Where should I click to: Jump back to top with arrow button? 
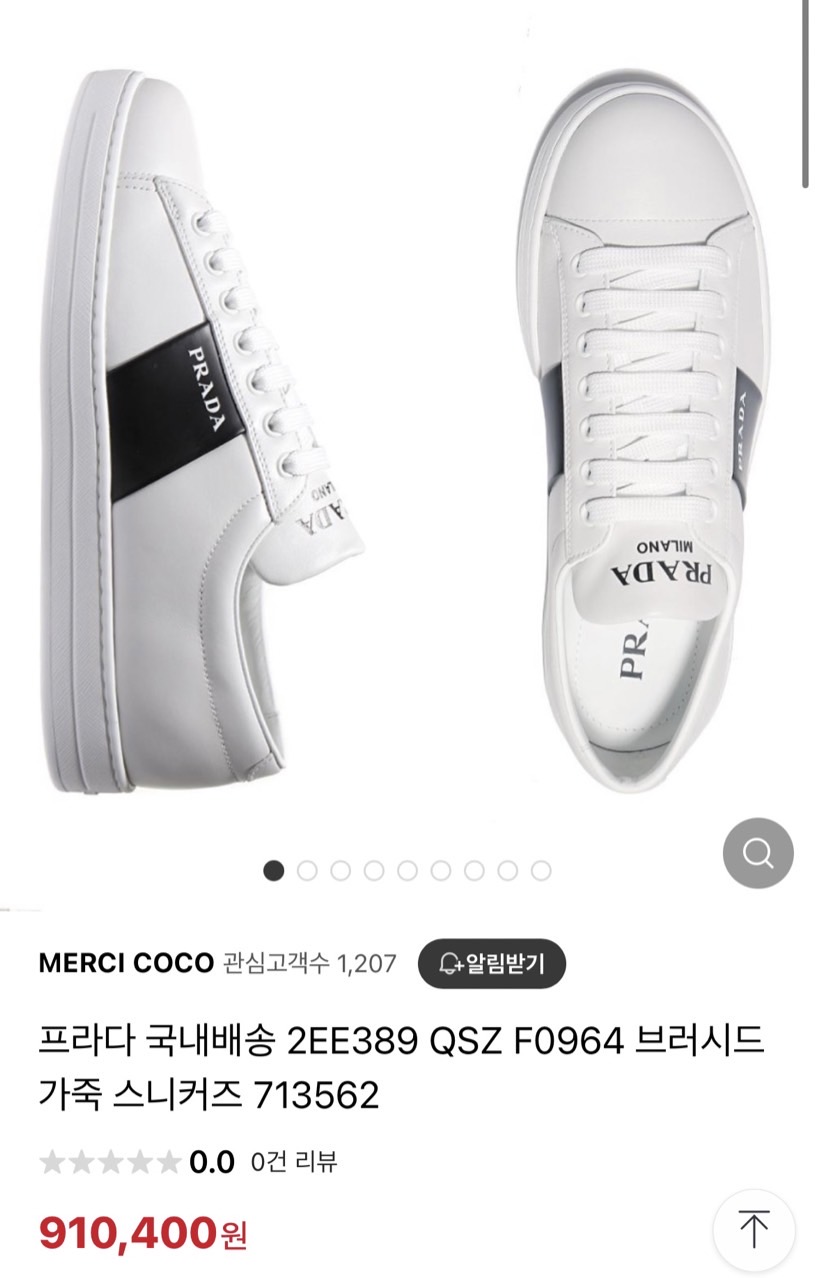754,1228
